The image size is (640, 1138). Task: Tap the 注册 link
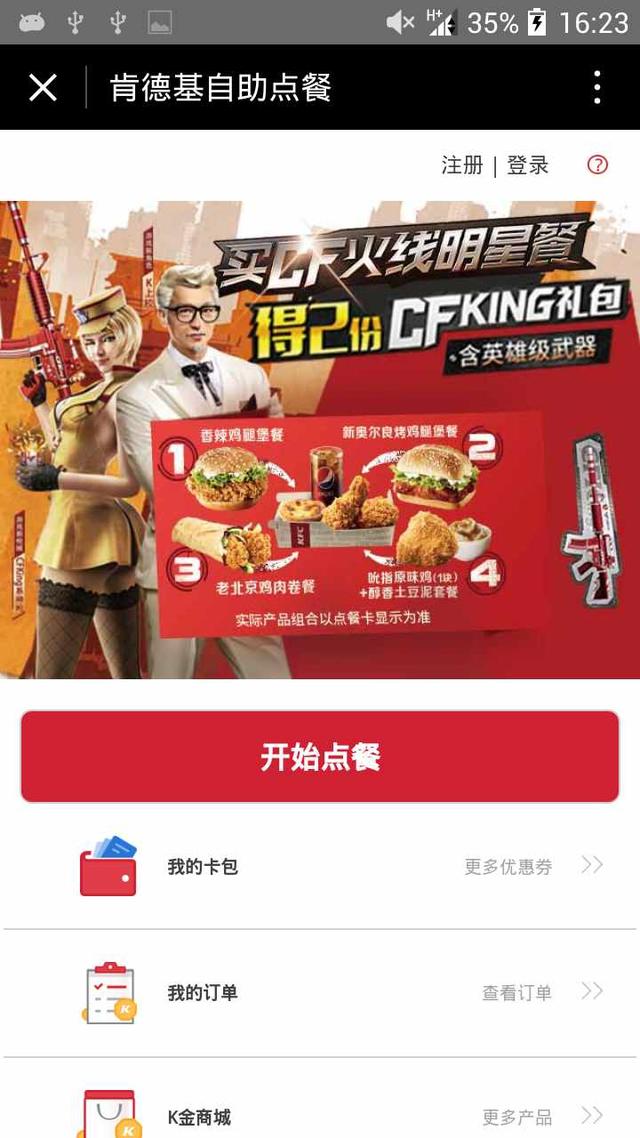462,166
